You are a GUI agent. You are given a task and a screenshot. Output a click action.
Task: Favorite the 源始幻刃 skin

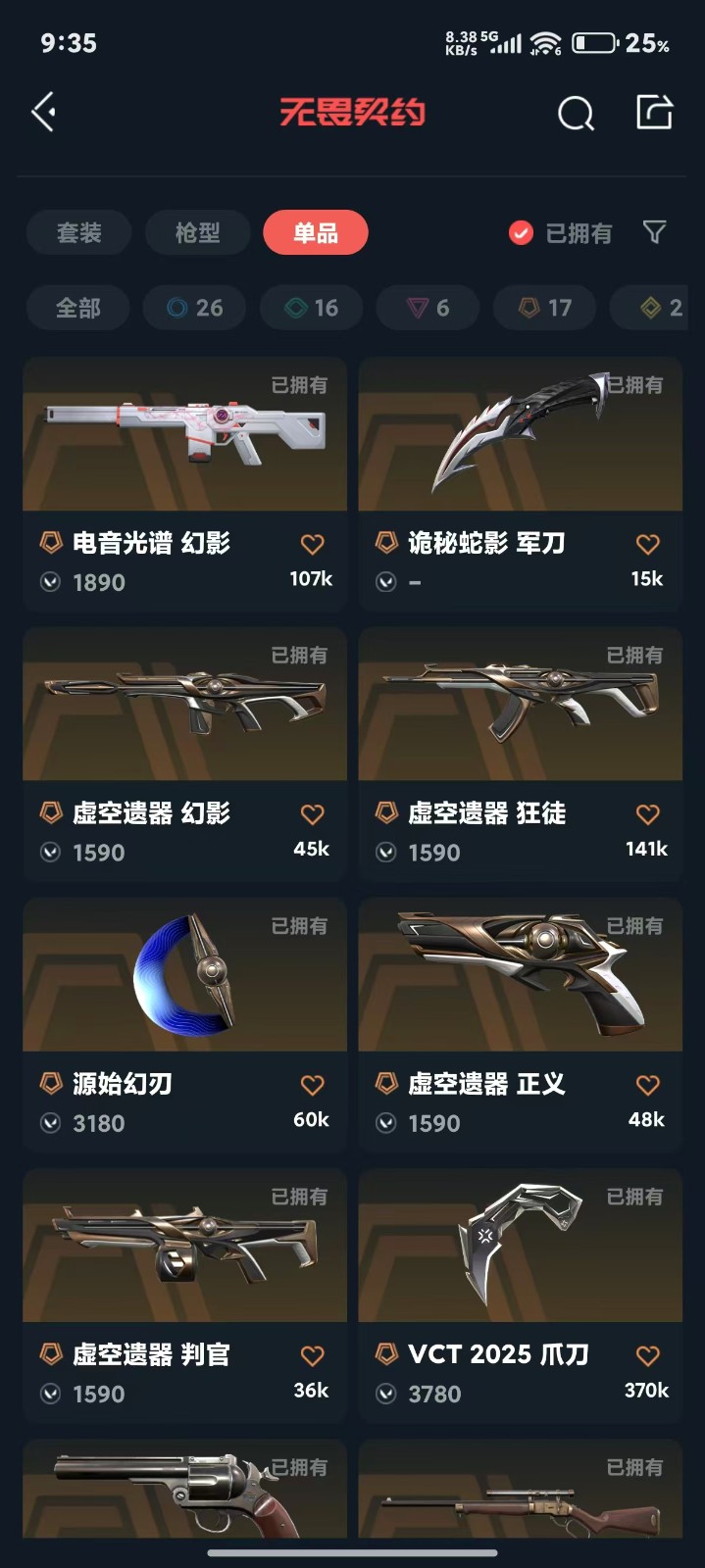(312, 1085)
